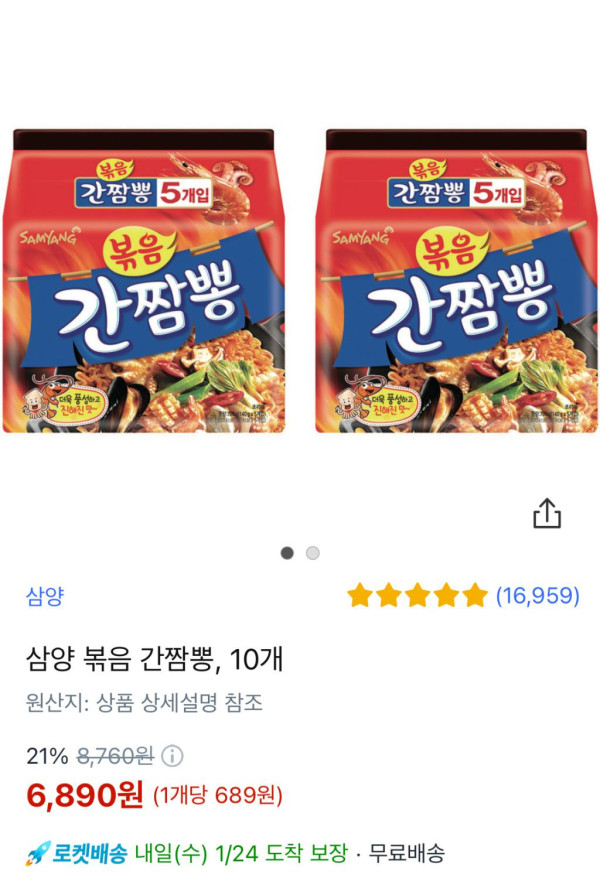Tap the price info icon
600x888 pixels.
pos(173,755)
